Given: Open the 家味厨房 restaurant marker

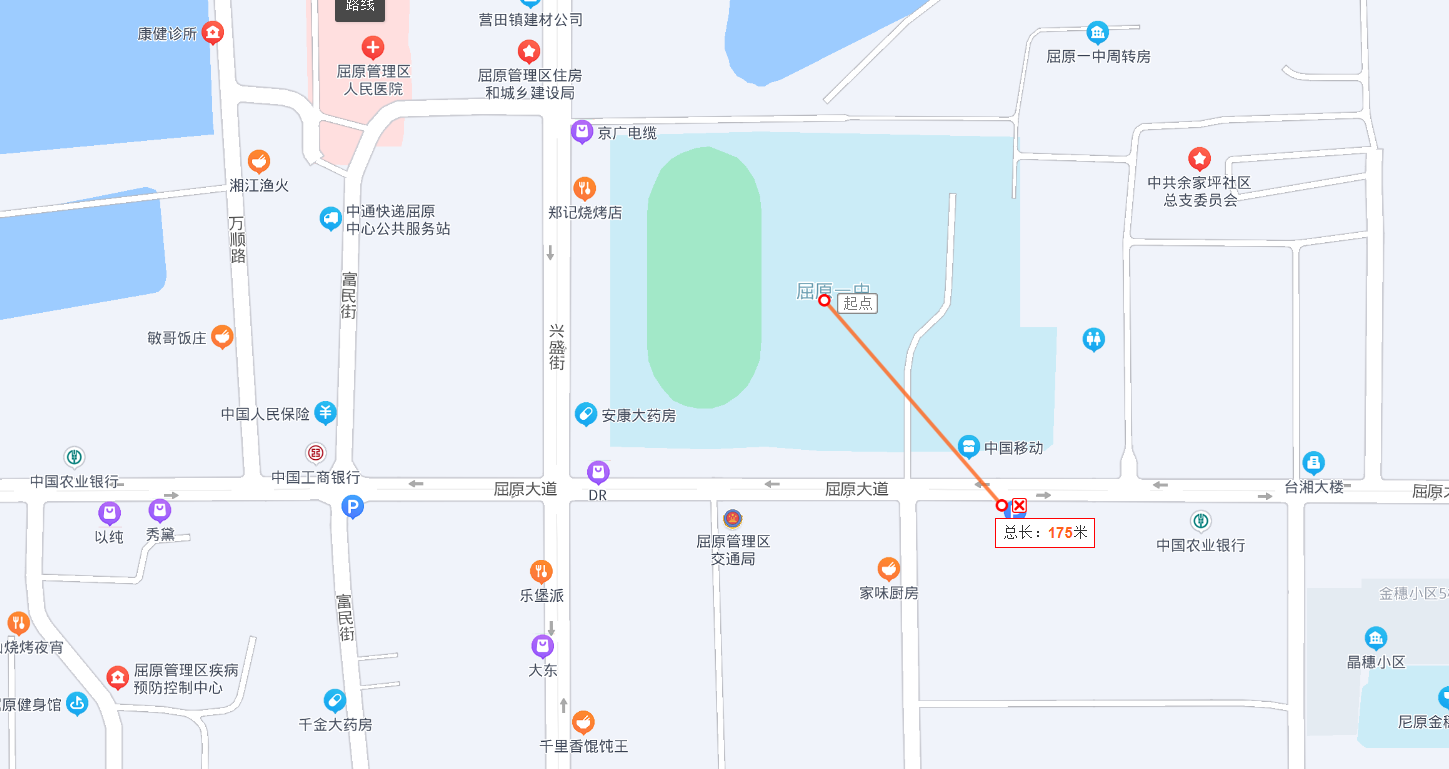Looking at the screenshot, I should point(888,569).
